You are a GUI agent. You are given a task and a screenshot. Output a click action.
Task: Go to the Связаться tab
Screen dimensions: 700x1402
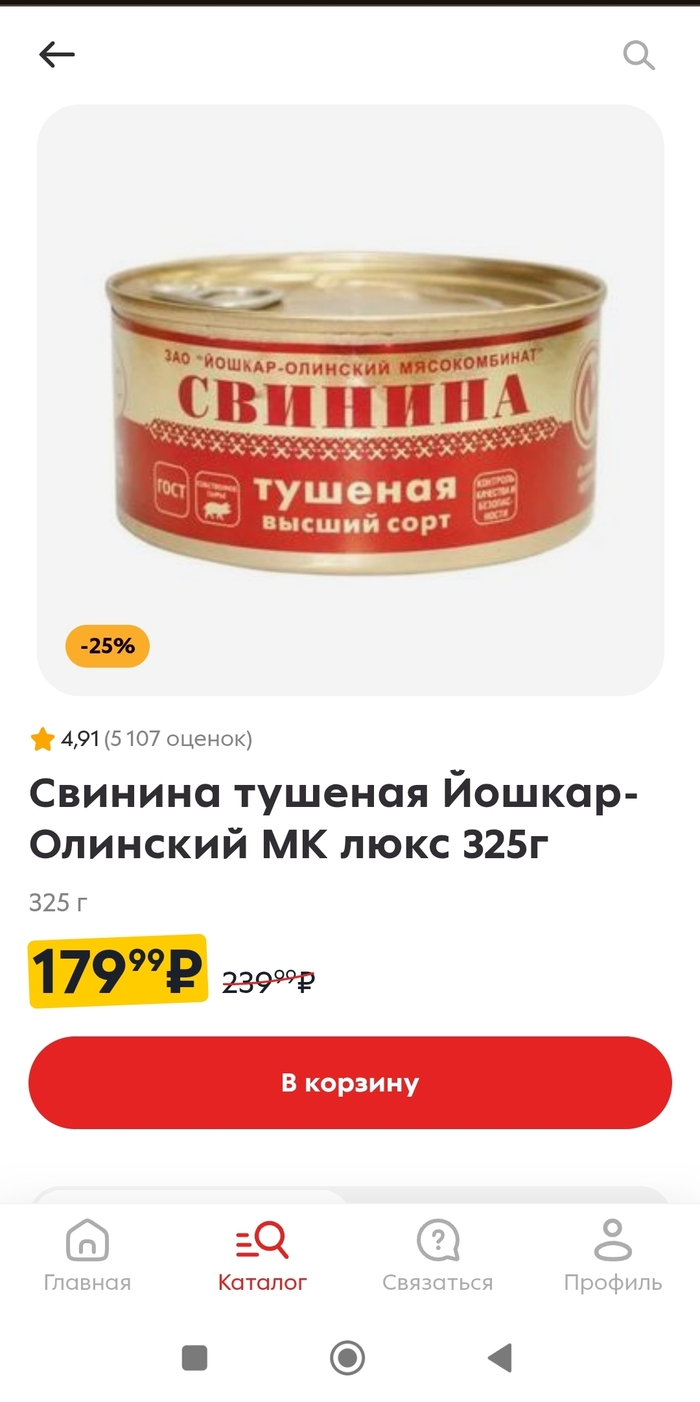437,1256
